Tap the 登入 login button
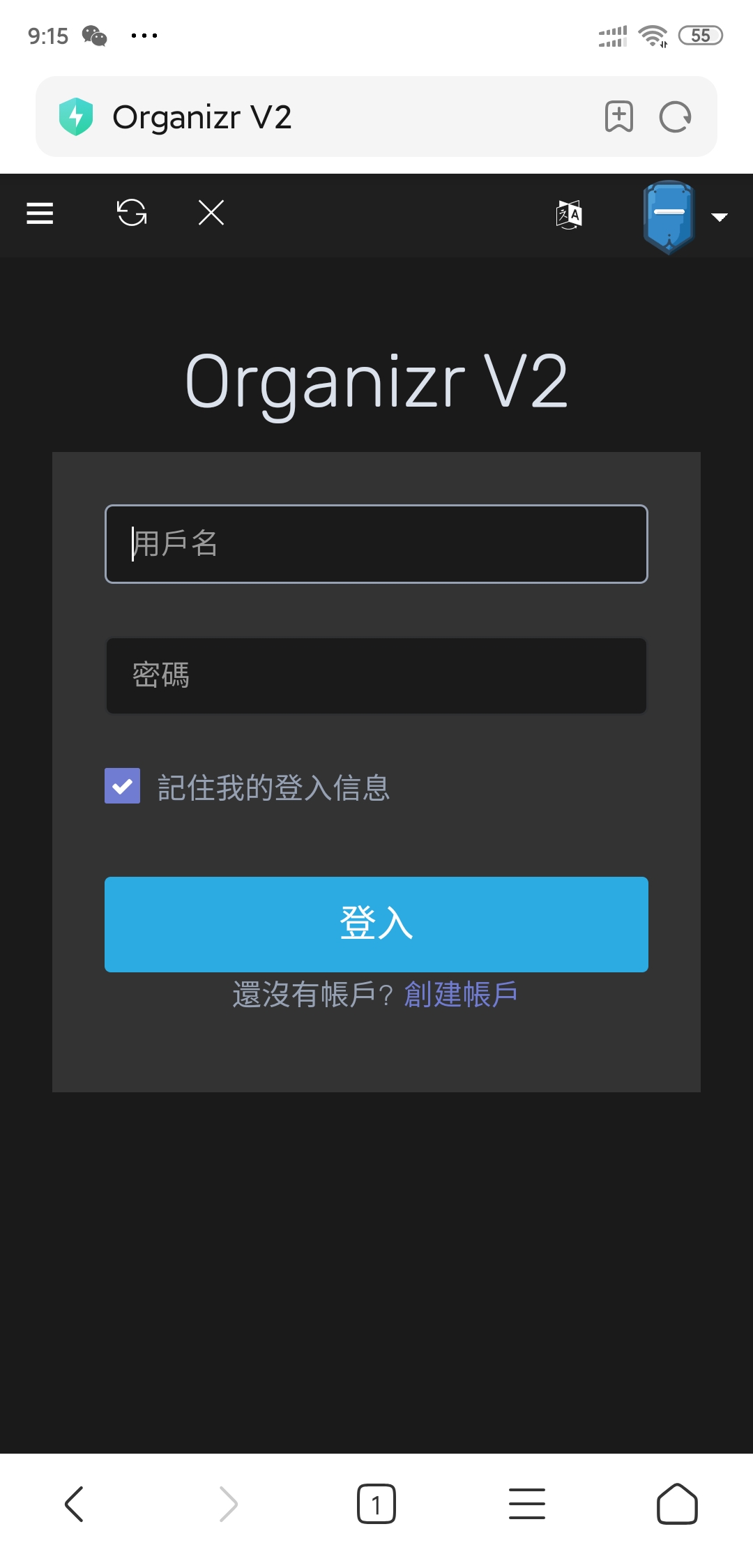Screen dimensions: 753x1568 376,924
